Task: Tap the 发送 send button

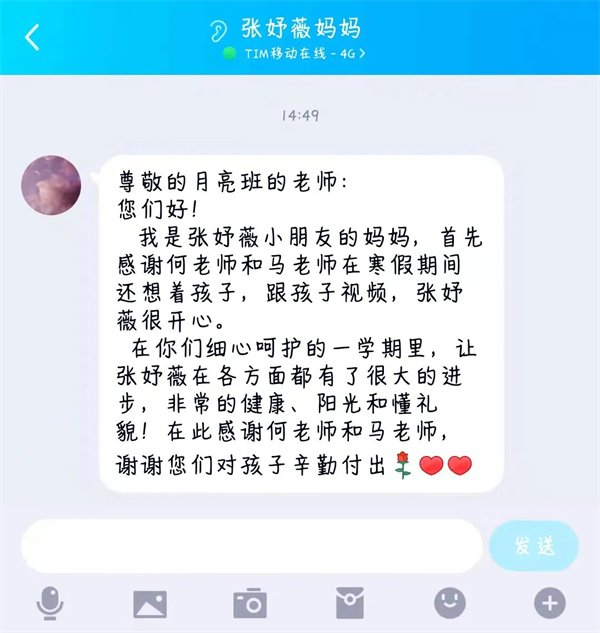Action: click(534, 546)
